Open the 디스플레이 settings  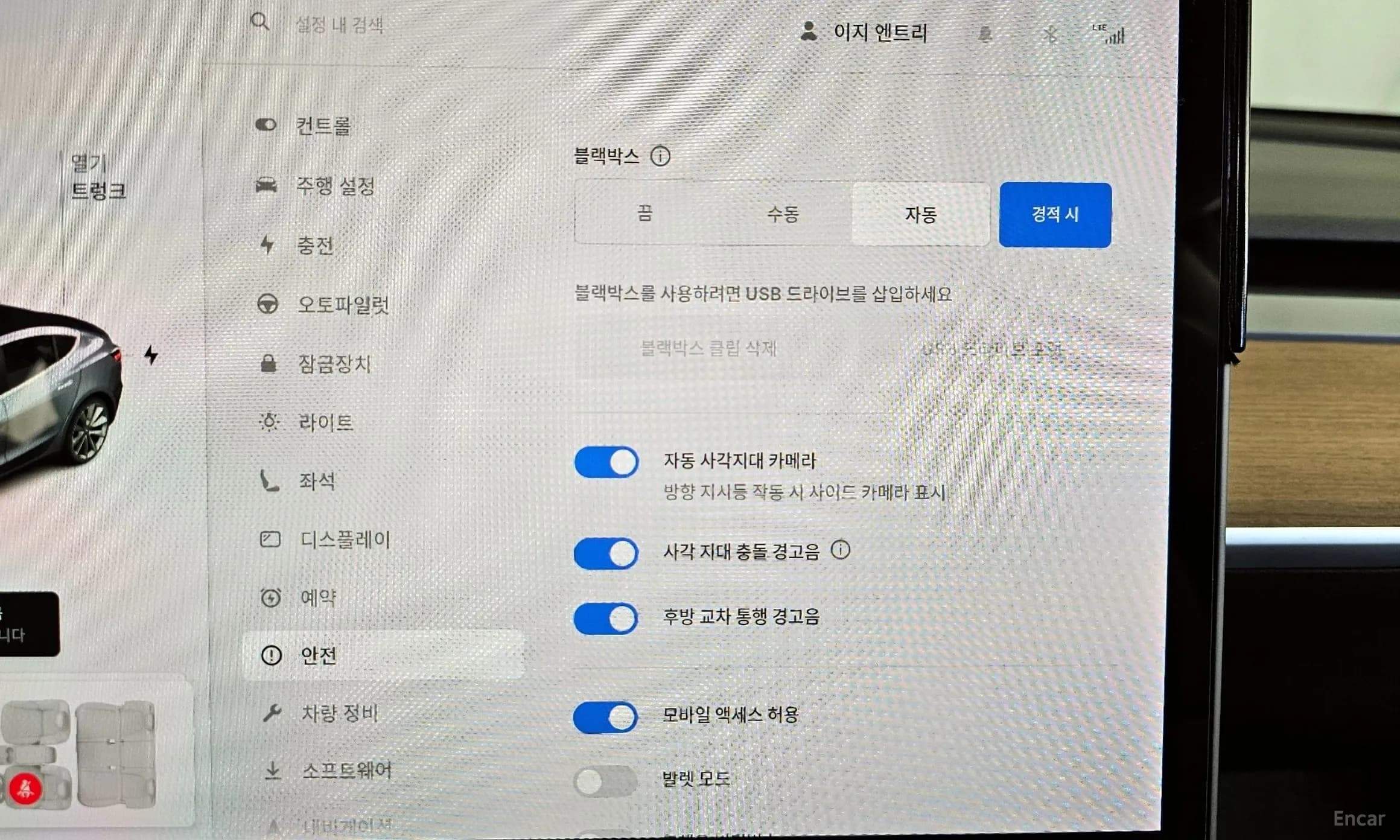point(345,539)
